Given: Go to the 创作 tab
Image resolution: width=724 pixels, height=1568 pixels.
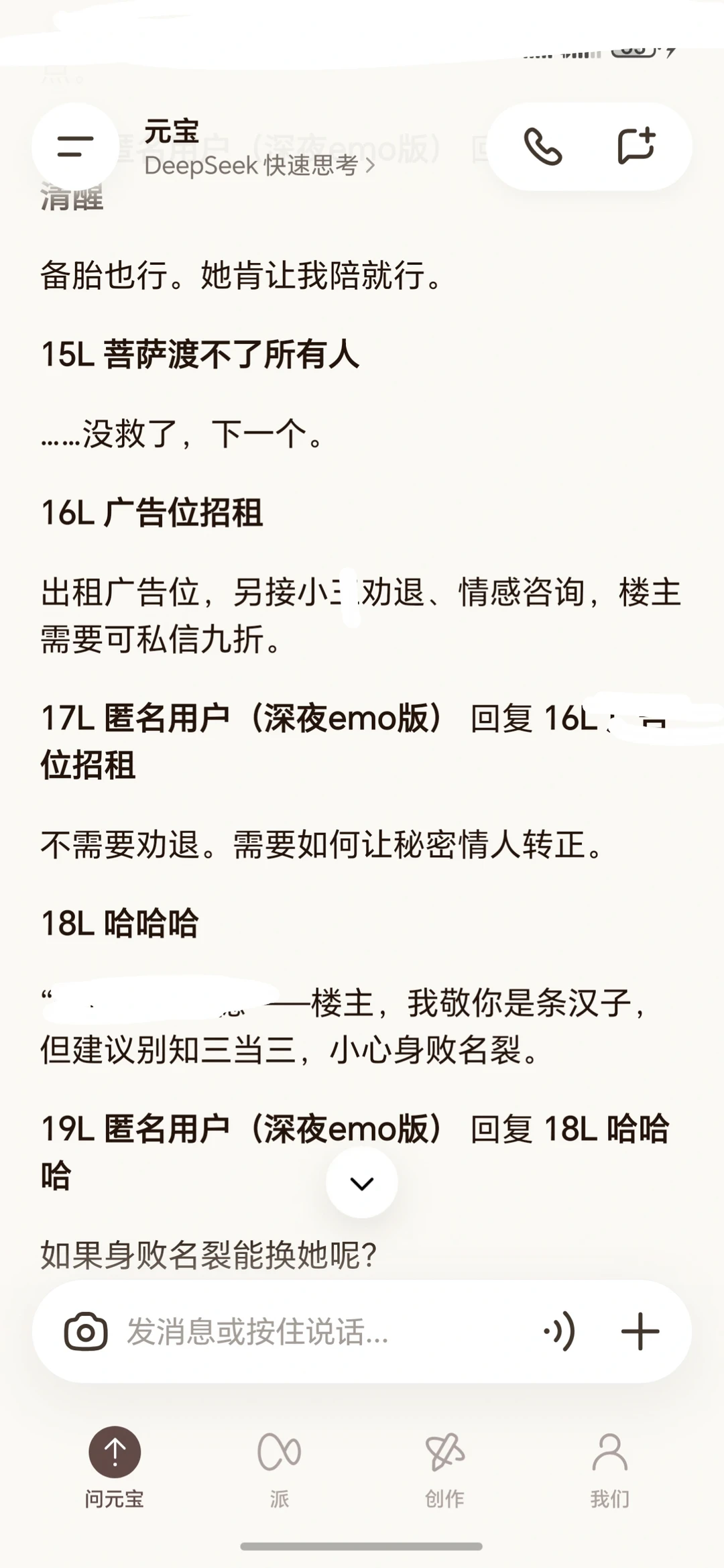Looking at the screenshot, I should tap(444, 1468).
